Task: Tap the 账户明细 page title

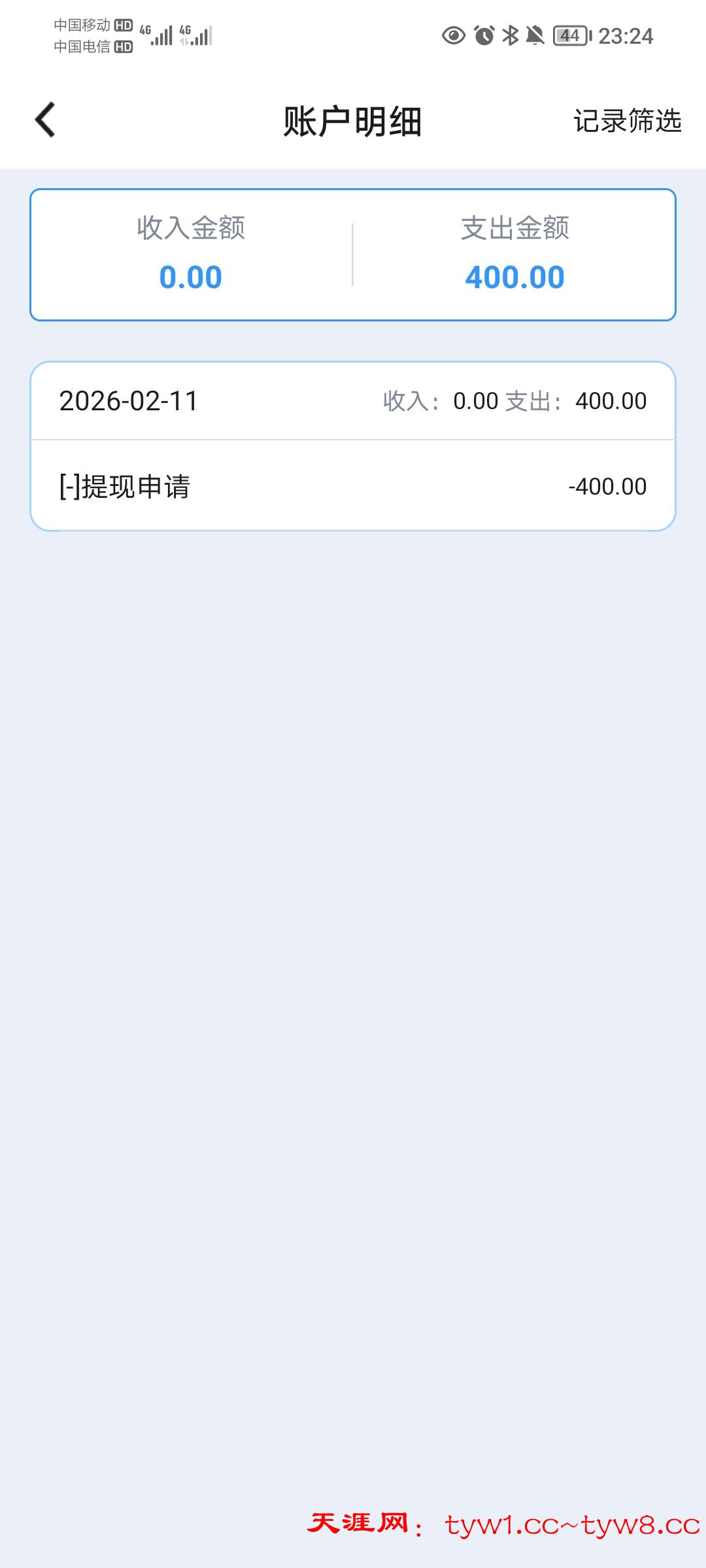Action: (353, 121)
